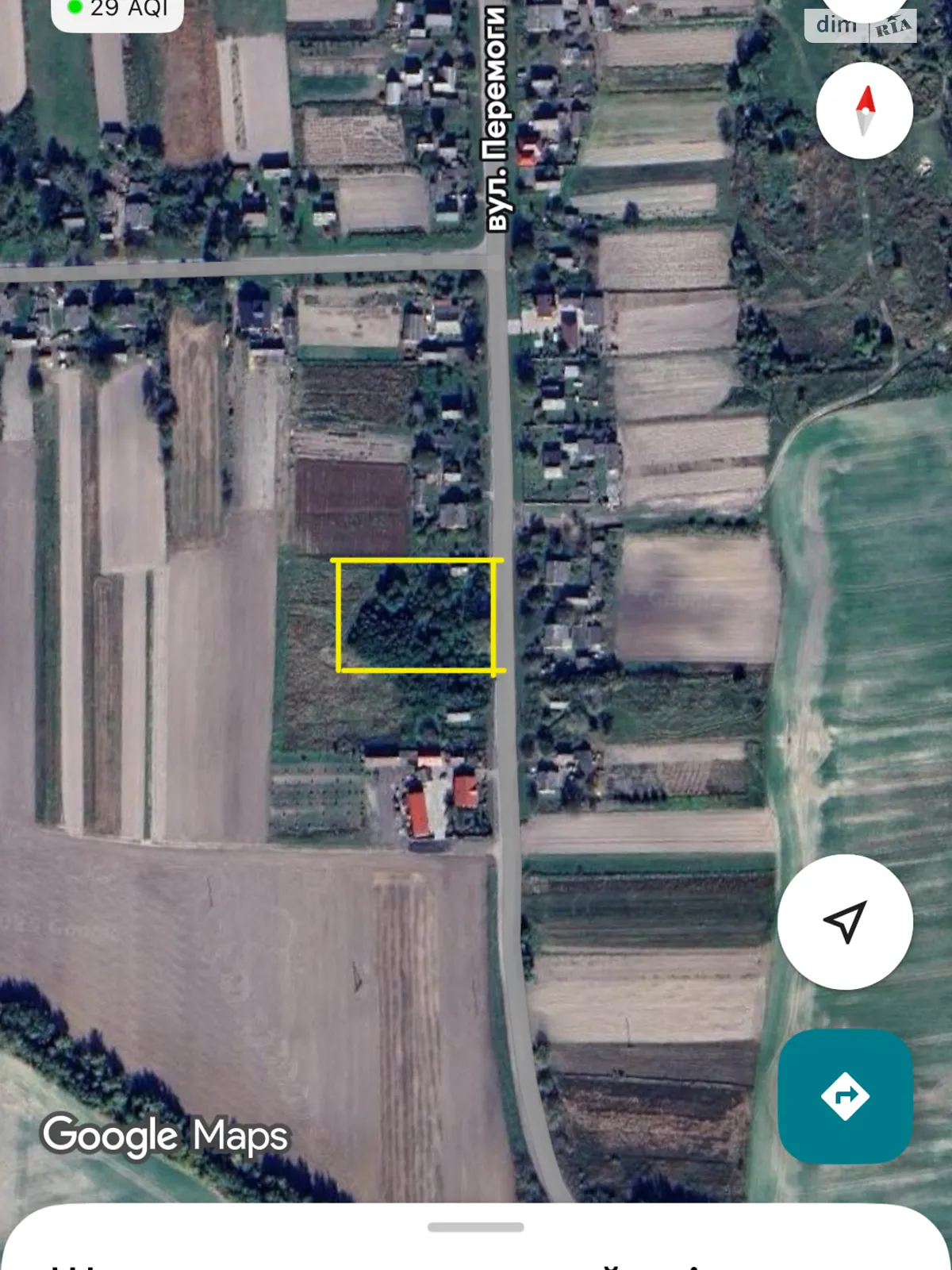
Task: Open the 29 AQI air quality chip
Action: click(117, 11)
